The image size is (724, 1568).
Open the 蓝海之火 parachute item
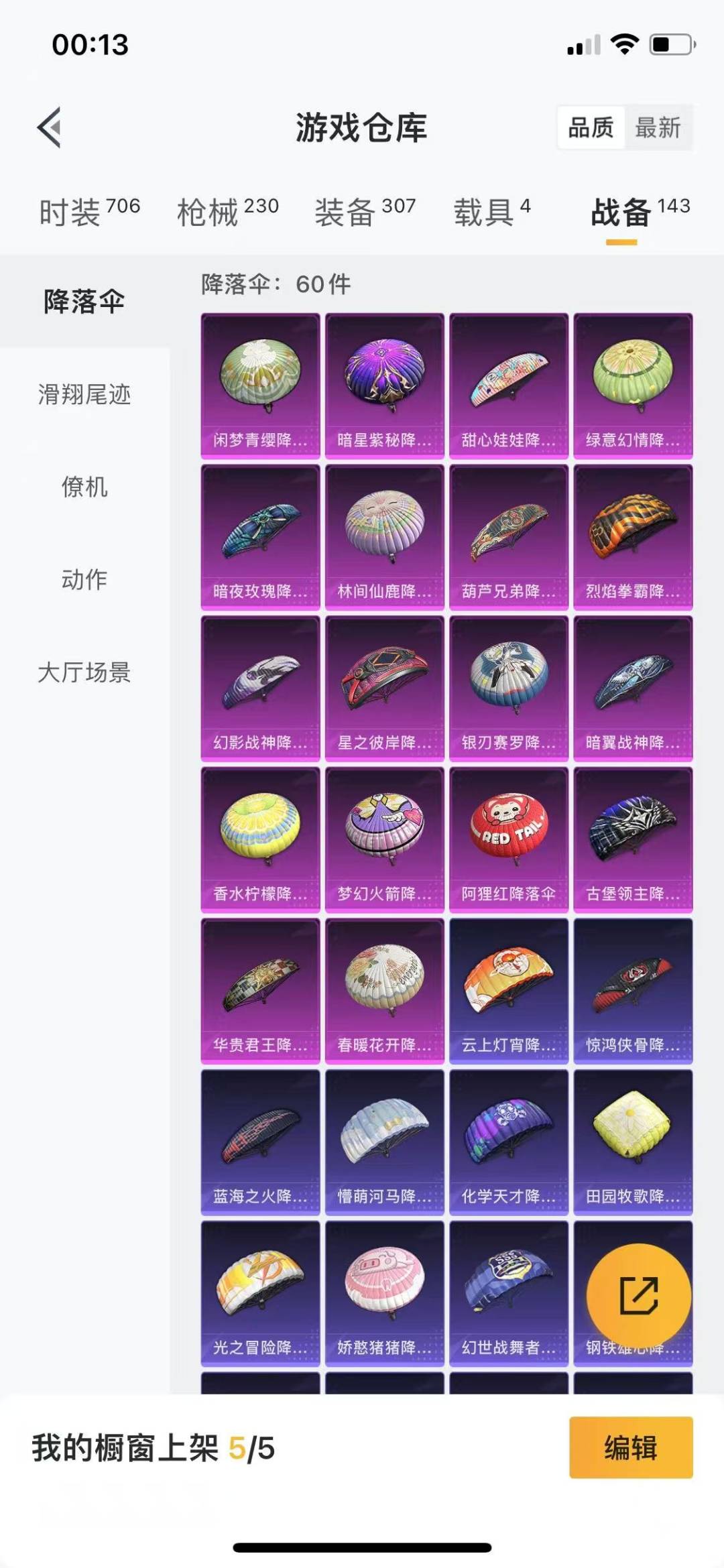(260, 1142)
